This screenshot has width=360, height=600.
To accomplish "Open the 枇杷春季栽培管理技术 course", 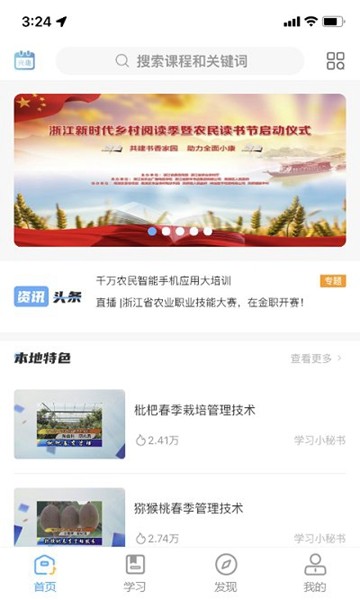I will pos(180,424).
